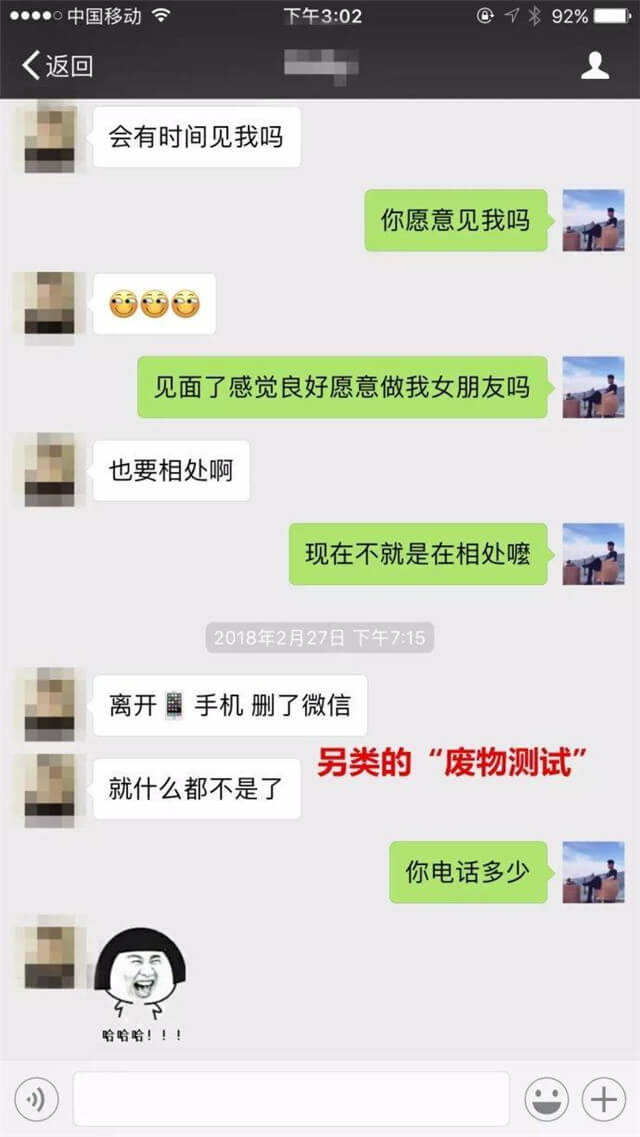
Task: Open the plus attachments menu
Action: (603, 1100)
